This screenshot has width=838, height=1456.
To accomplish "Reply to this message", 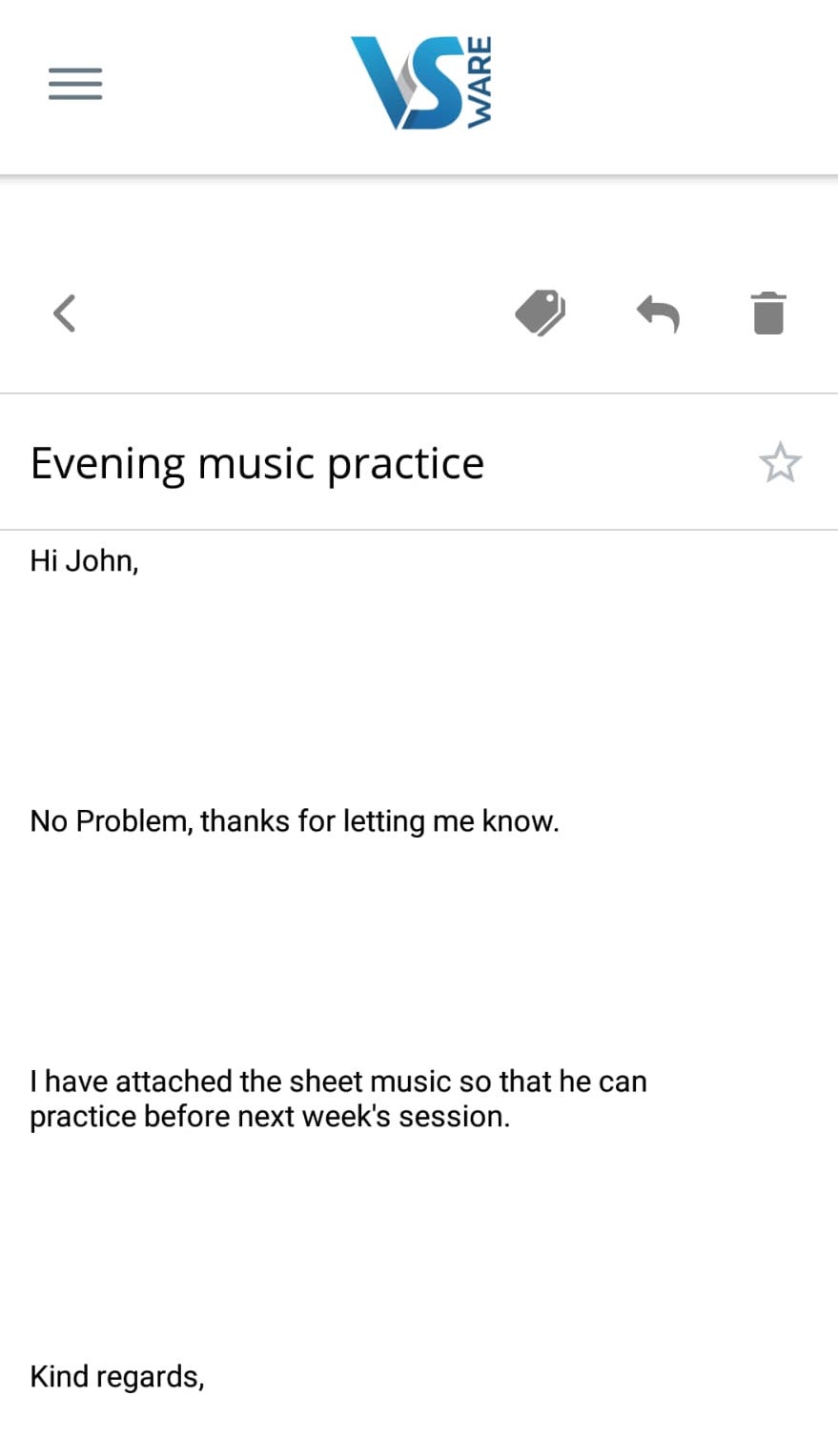I will (x=658, y=313).
